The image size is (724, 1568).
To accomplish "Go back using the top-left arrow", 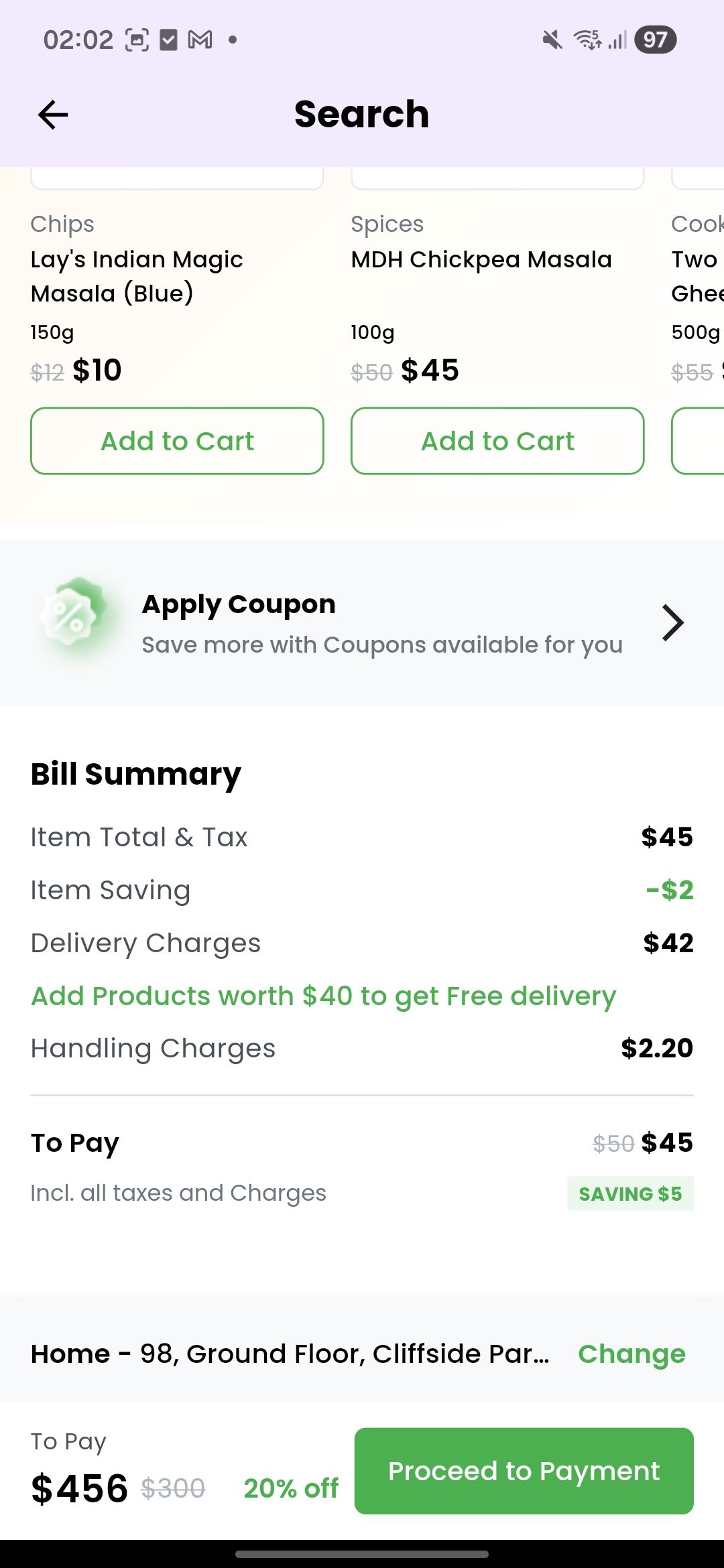I will coord(53,115).
